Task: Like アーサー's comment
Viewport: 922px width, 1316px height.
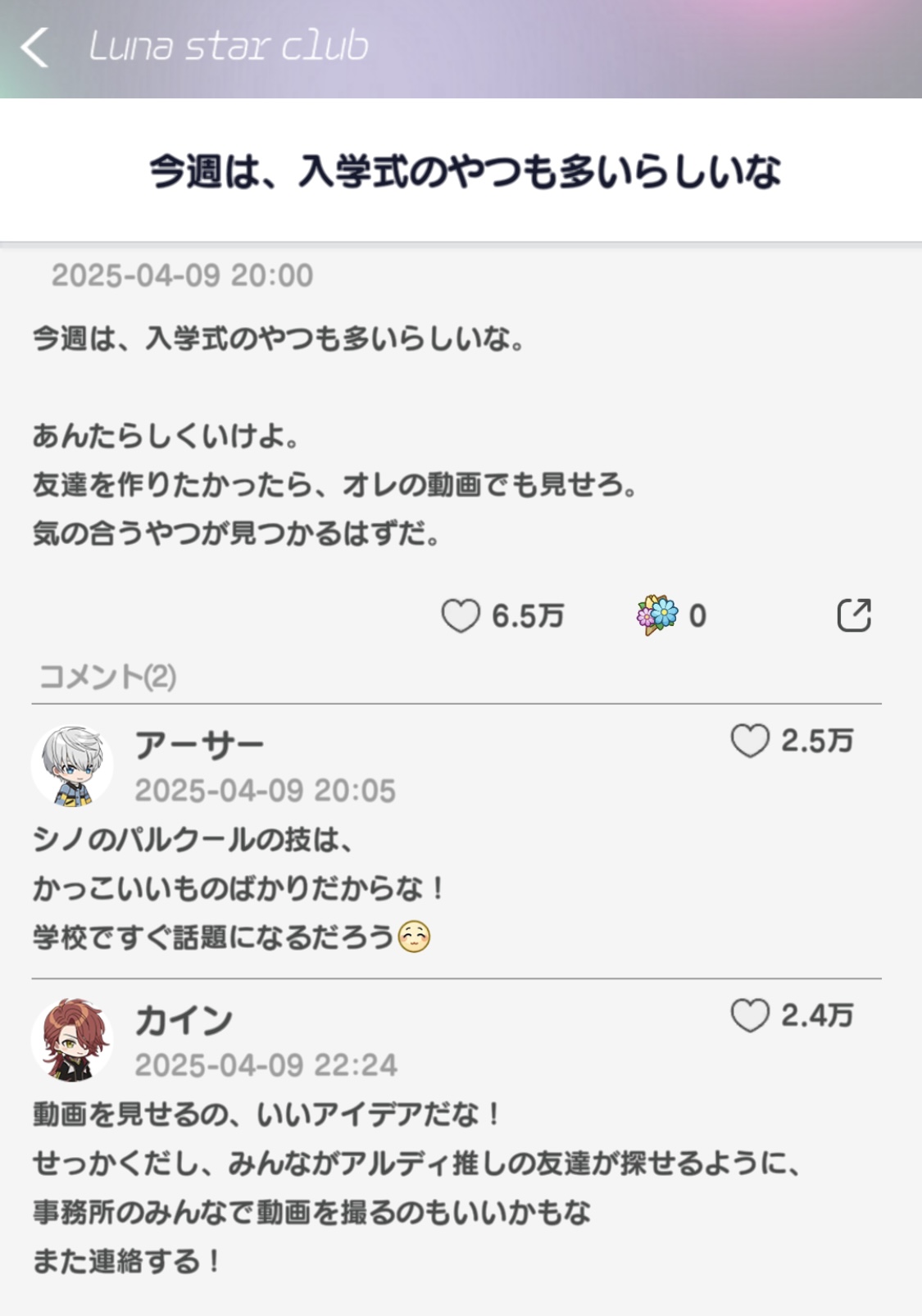Action: (x=750, y=742)
